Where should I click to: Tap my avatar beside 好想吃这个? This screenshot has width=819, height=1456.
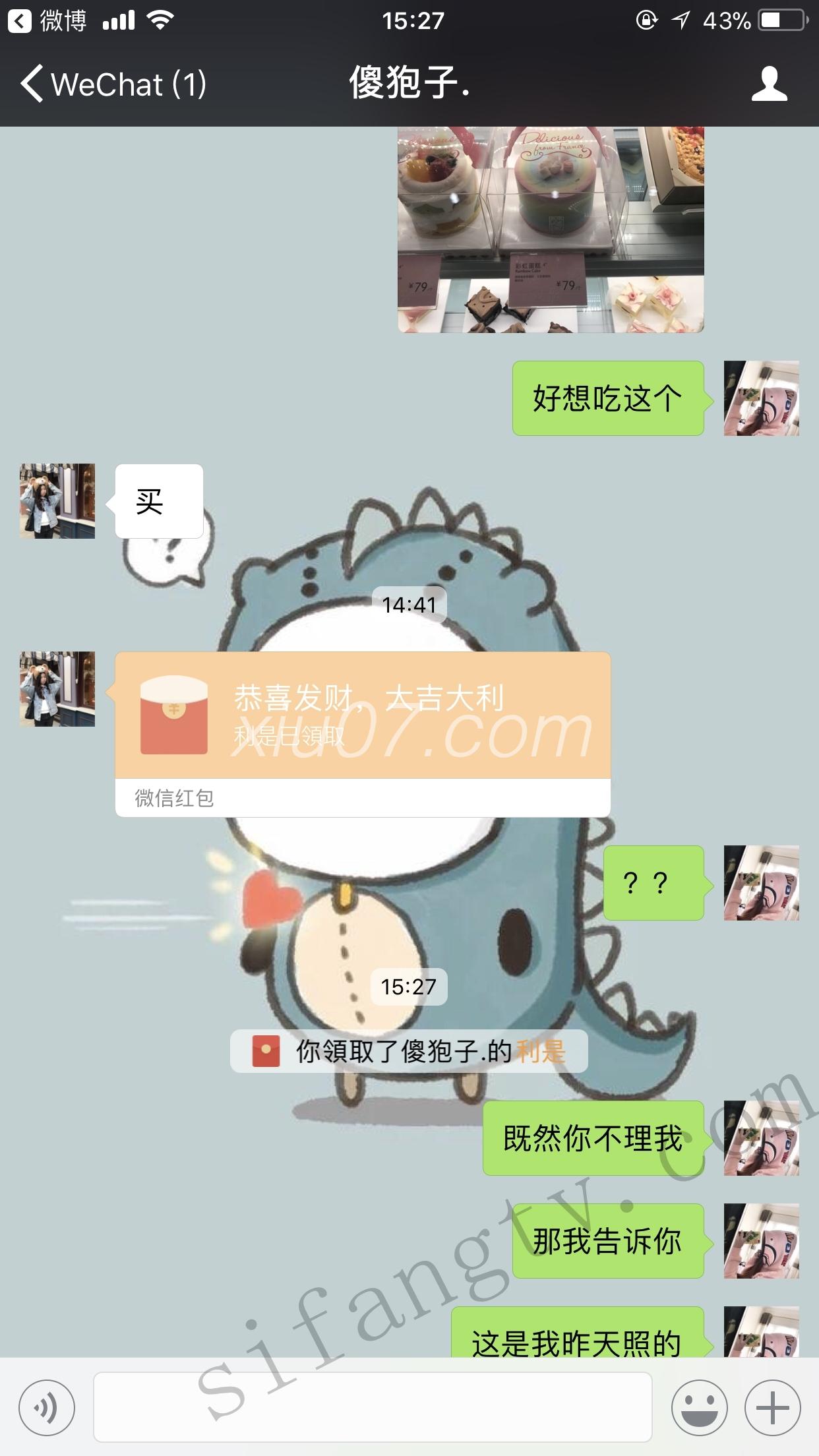point(761,398)
